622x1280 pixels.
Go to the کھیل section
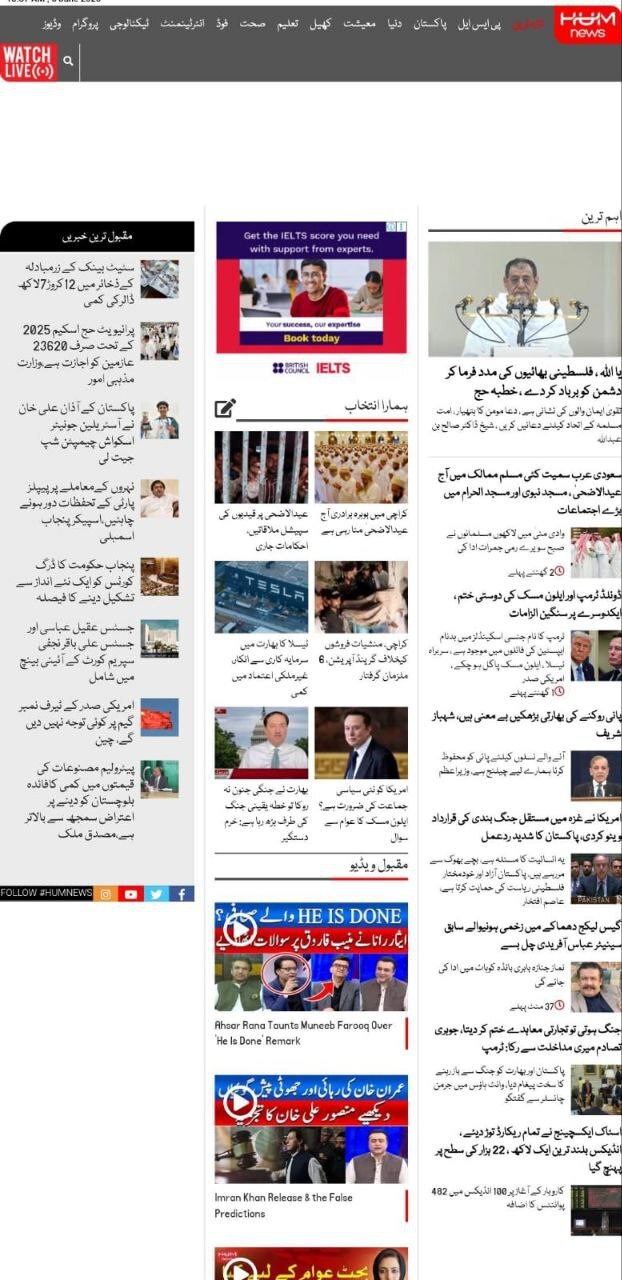[319, 23]
